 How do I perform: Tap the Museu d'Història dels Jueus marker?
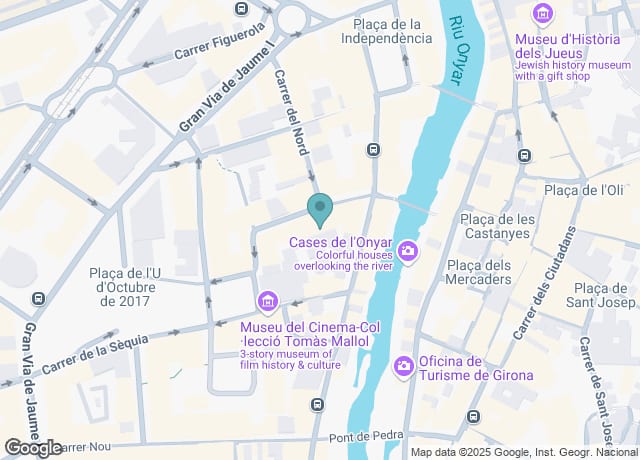(x=543, y=14)
